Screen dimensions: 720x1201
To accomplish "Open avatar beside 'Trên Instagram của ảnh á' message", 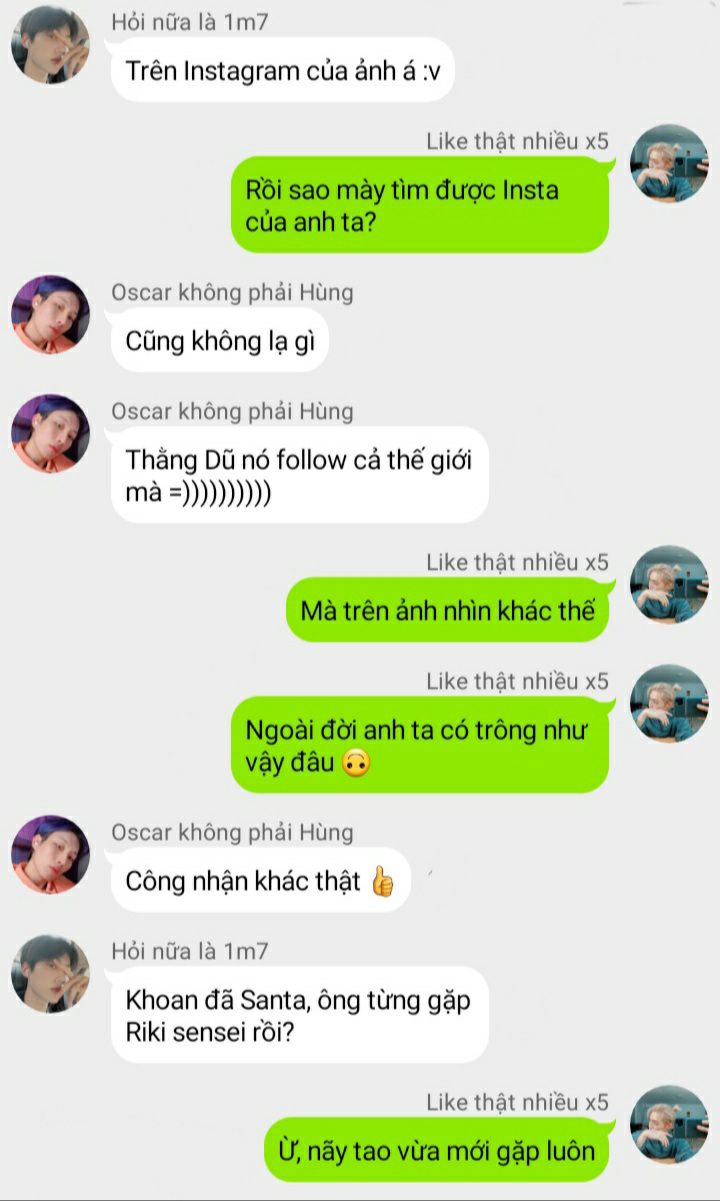I will [50, 44].
